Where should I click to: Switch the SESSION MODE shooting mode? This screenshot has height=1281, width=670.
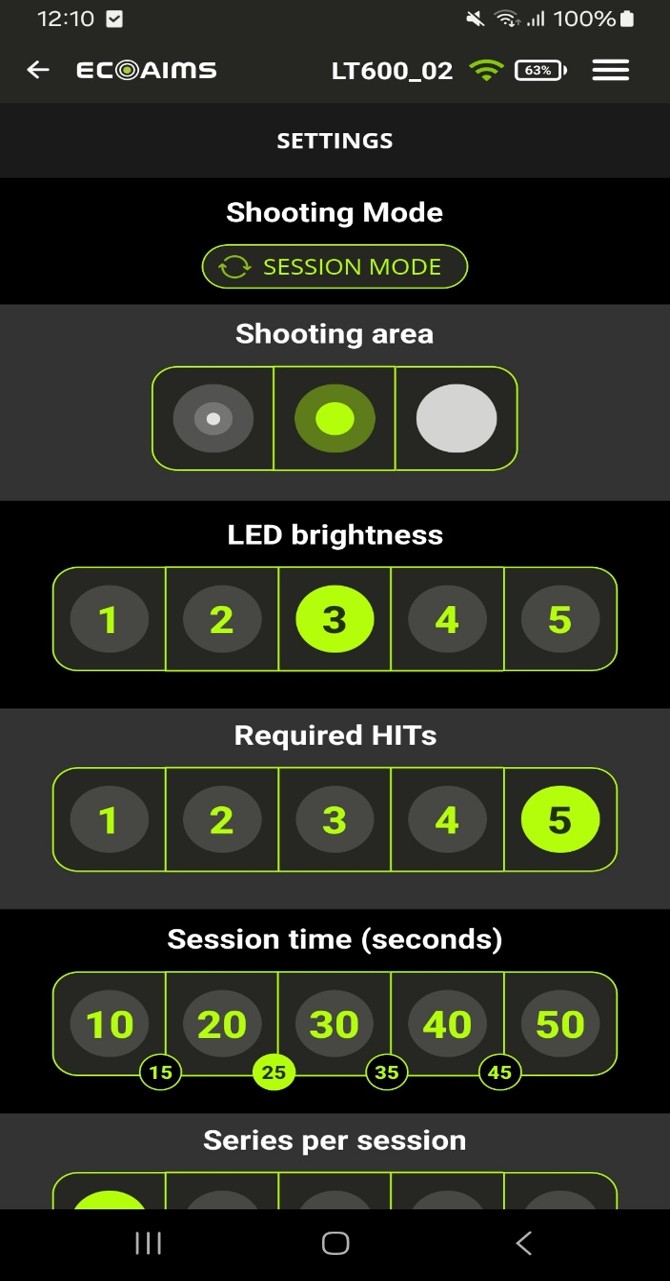click(x=335, y=267)
